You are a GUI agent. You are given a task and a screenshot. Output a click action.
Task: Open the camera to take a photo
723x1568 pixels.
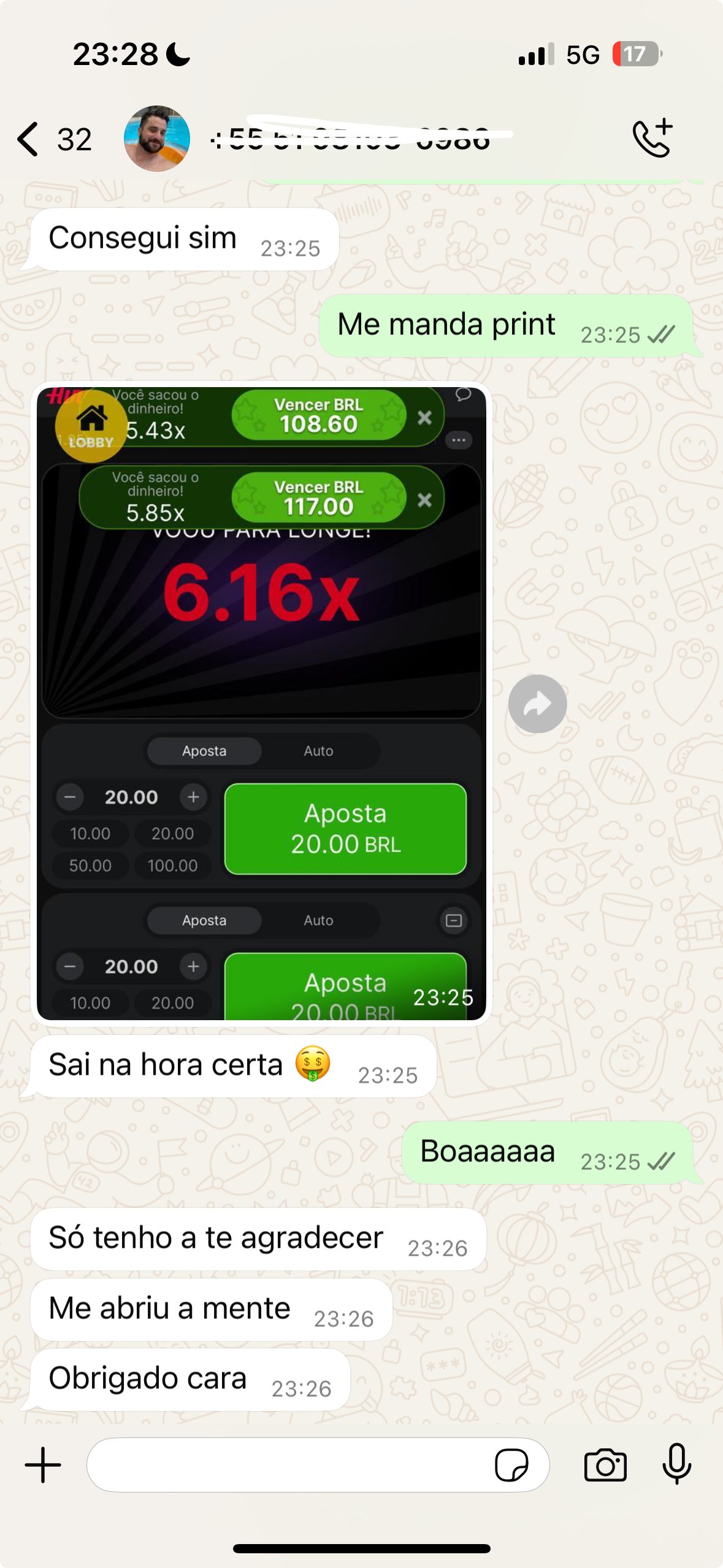[605, 1465]
